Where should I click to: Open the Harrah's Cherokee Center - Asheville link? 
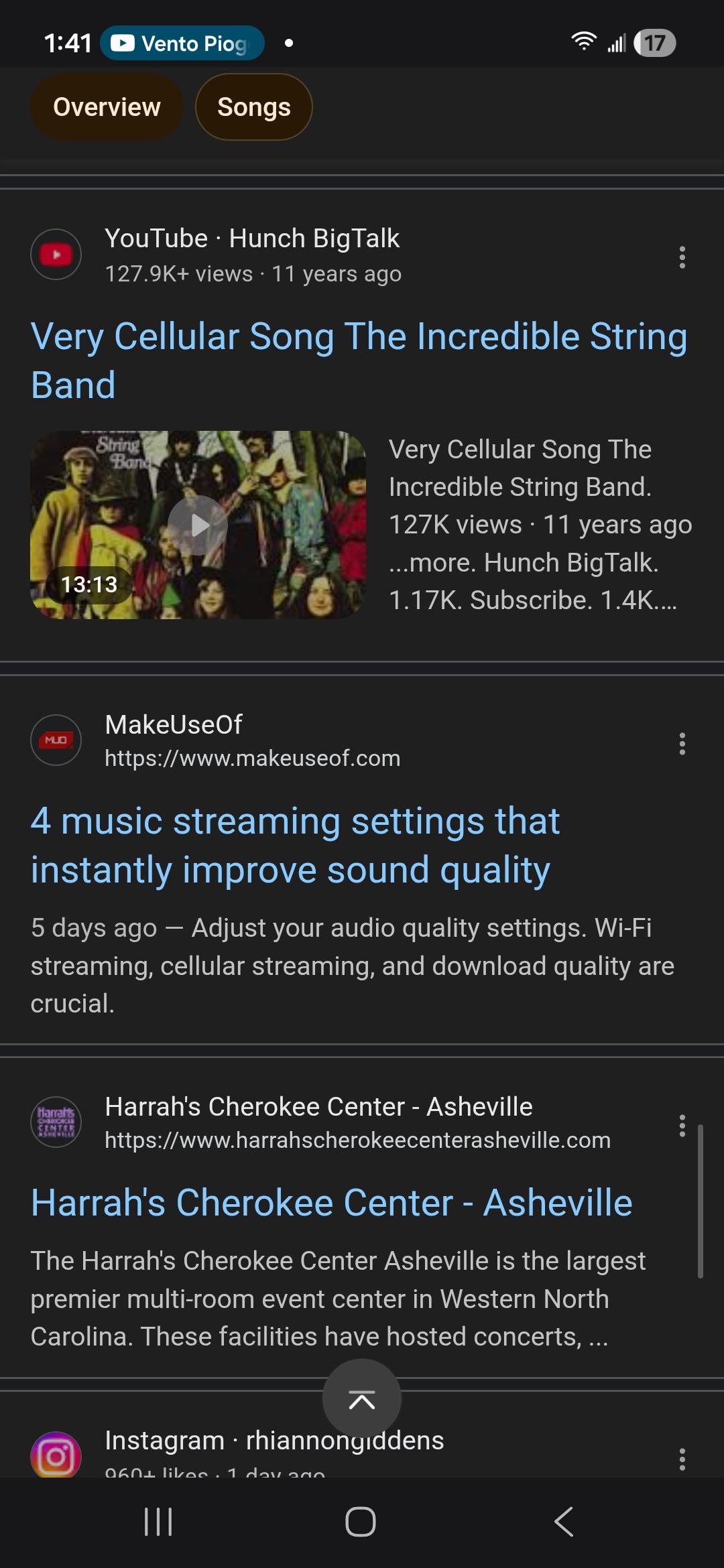click(x=331, y=1203)
